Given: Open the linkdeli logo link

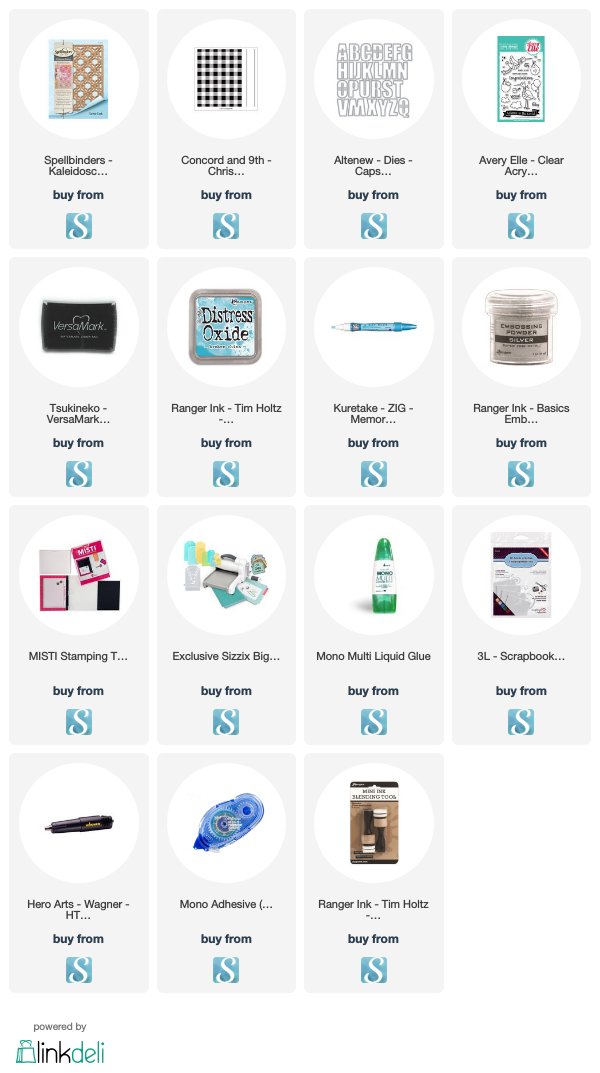Looking at the screenshot, I should coord(60,1052).
